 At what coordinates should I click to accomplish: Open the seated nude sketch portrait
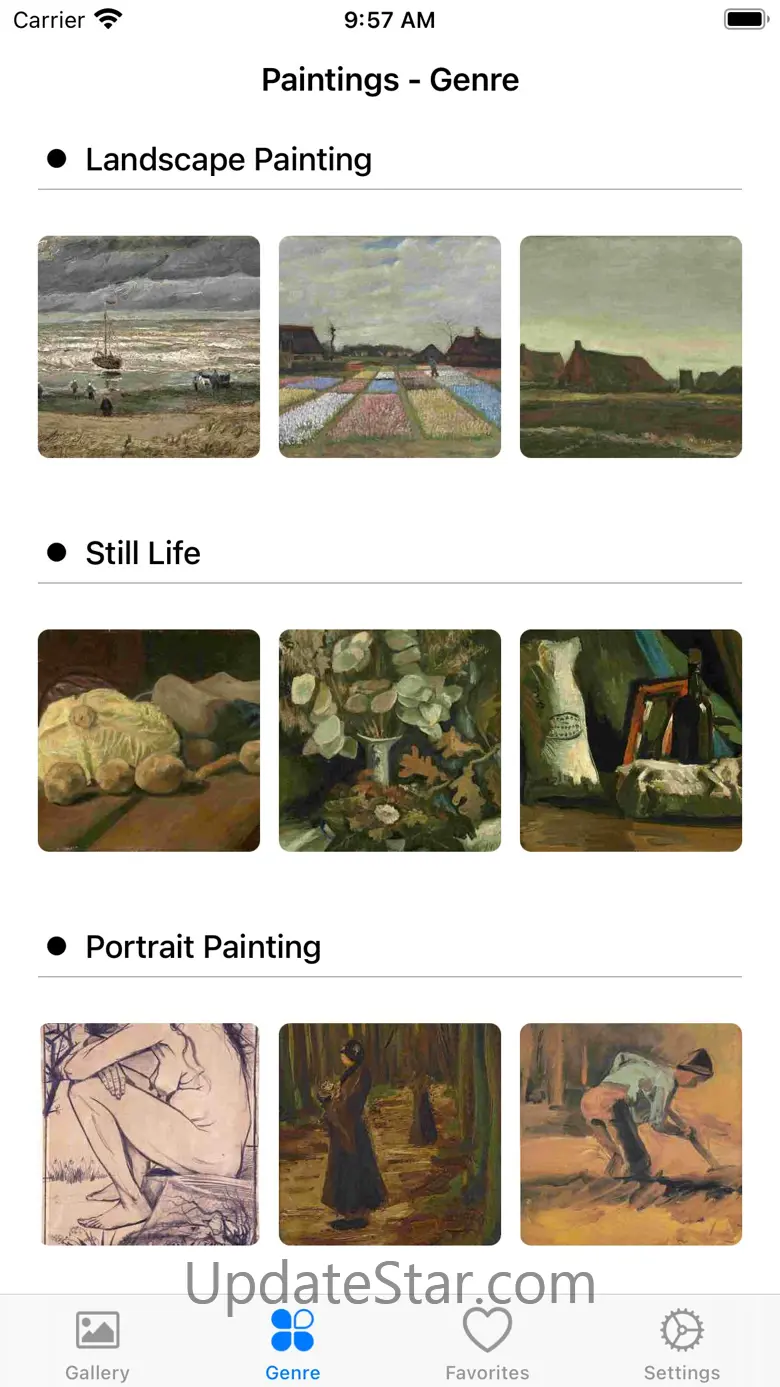[149, 1134]
